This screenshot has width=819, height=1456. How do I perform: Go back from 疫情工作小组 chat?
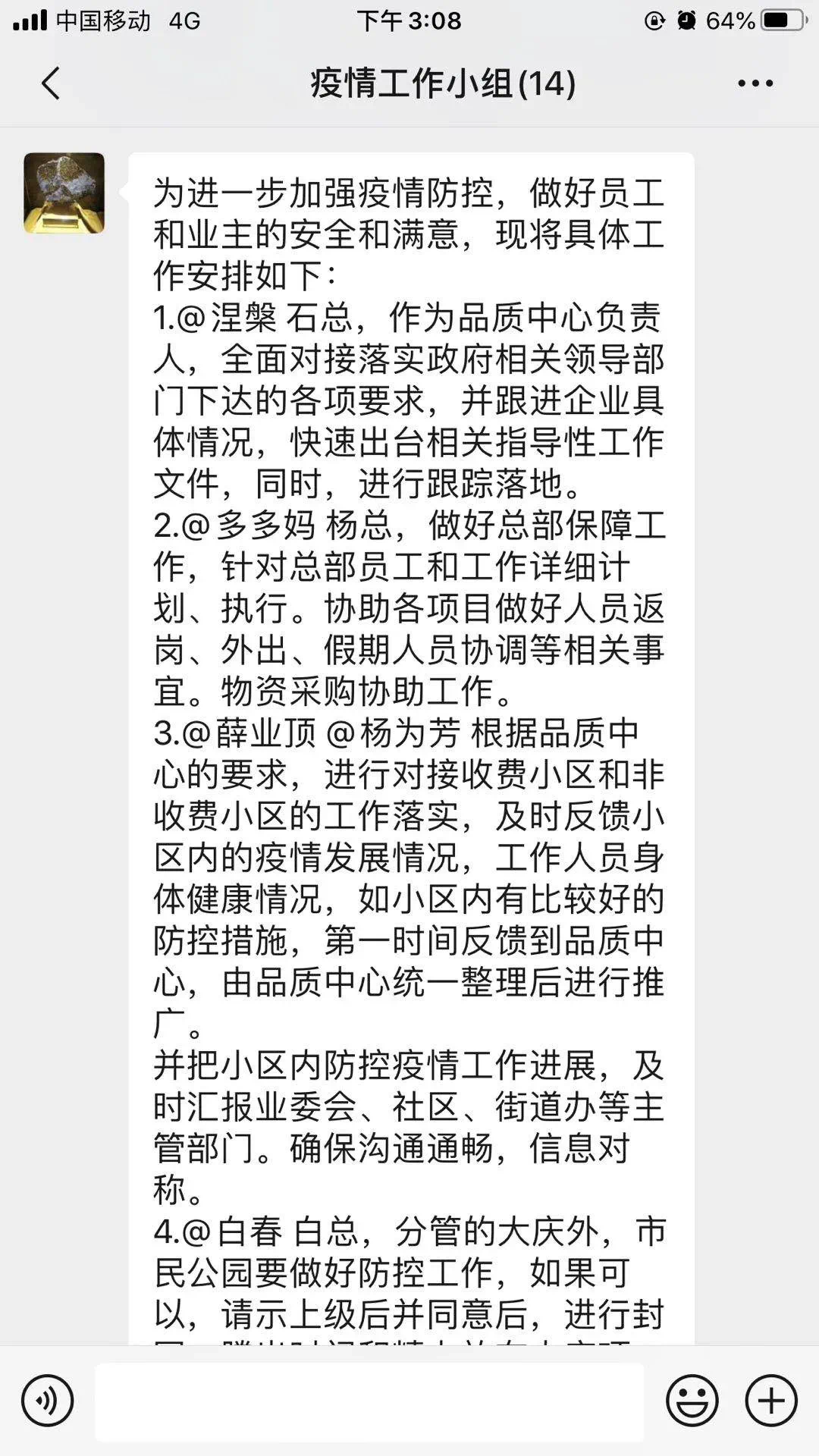50,83
